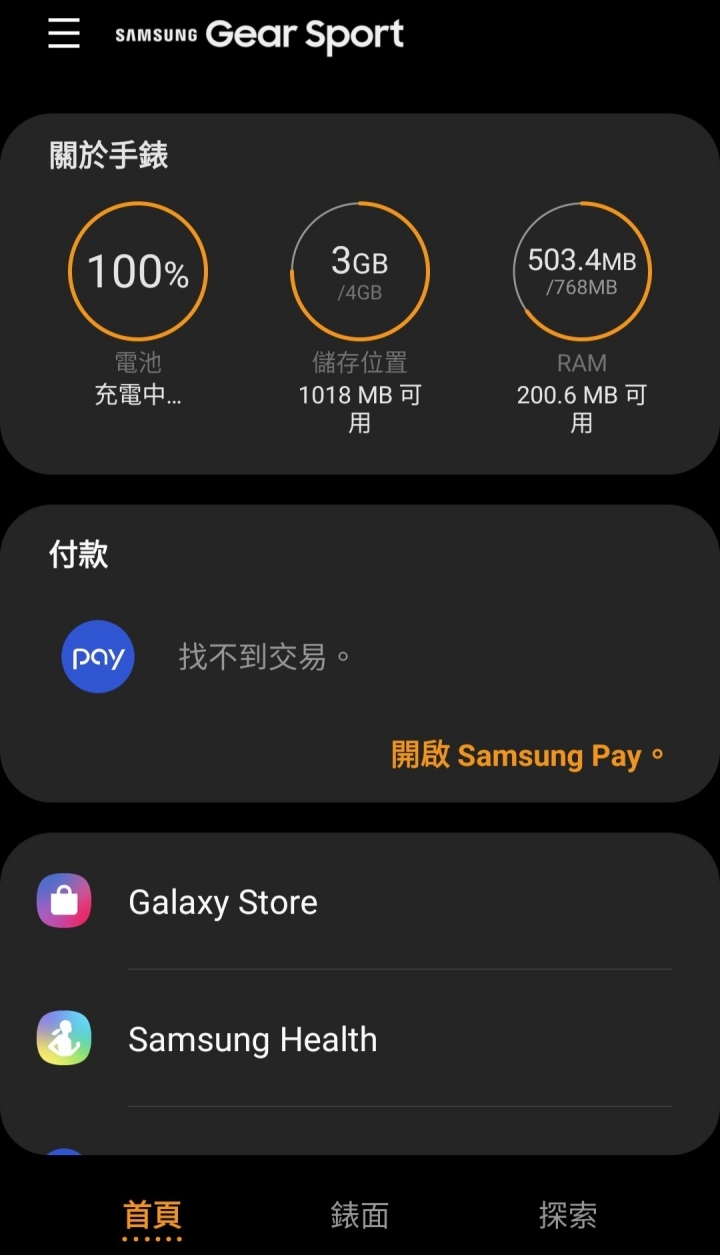Select the 首頁 tab
The image size is (720, 1255).
point(152,1216)
